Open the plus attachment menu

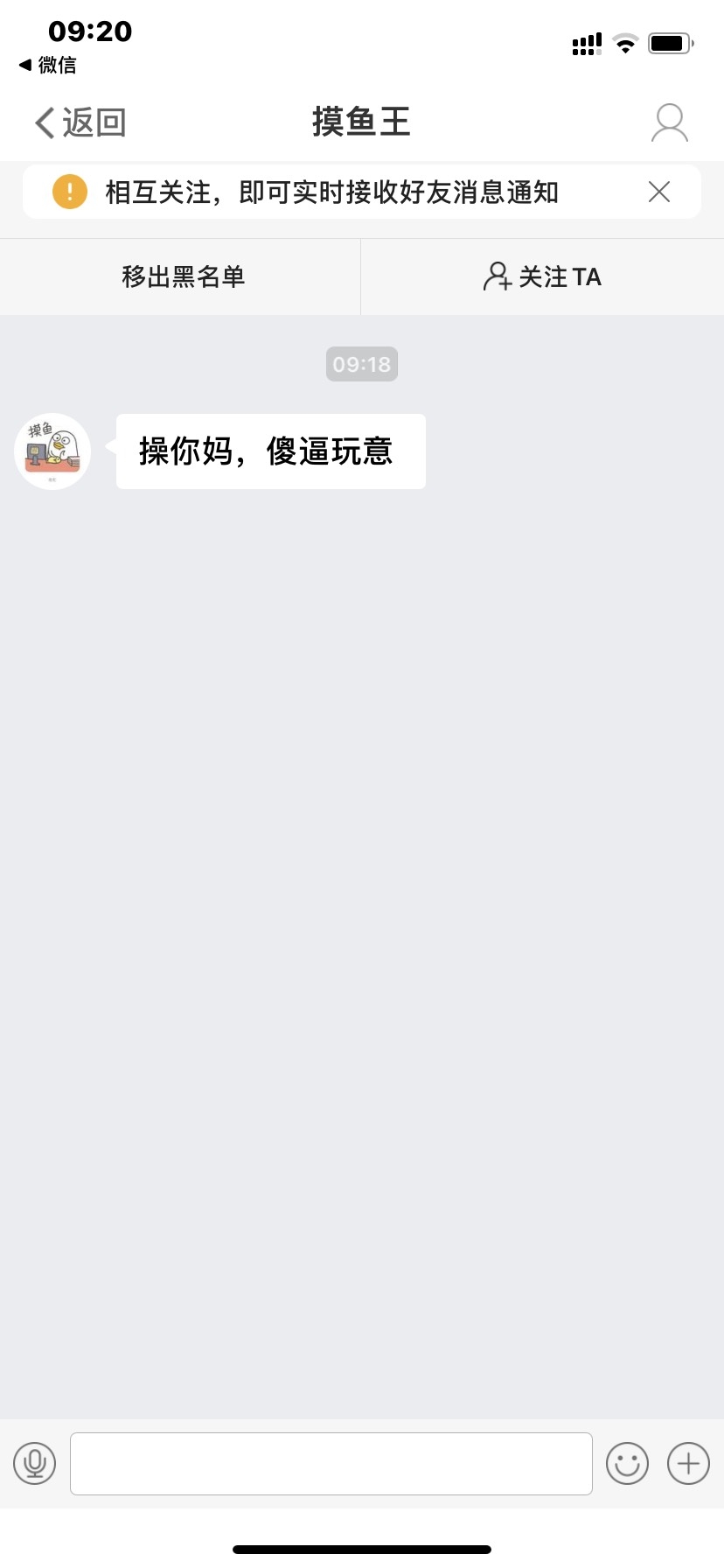pyautogui.click(x=688, y=1463)
